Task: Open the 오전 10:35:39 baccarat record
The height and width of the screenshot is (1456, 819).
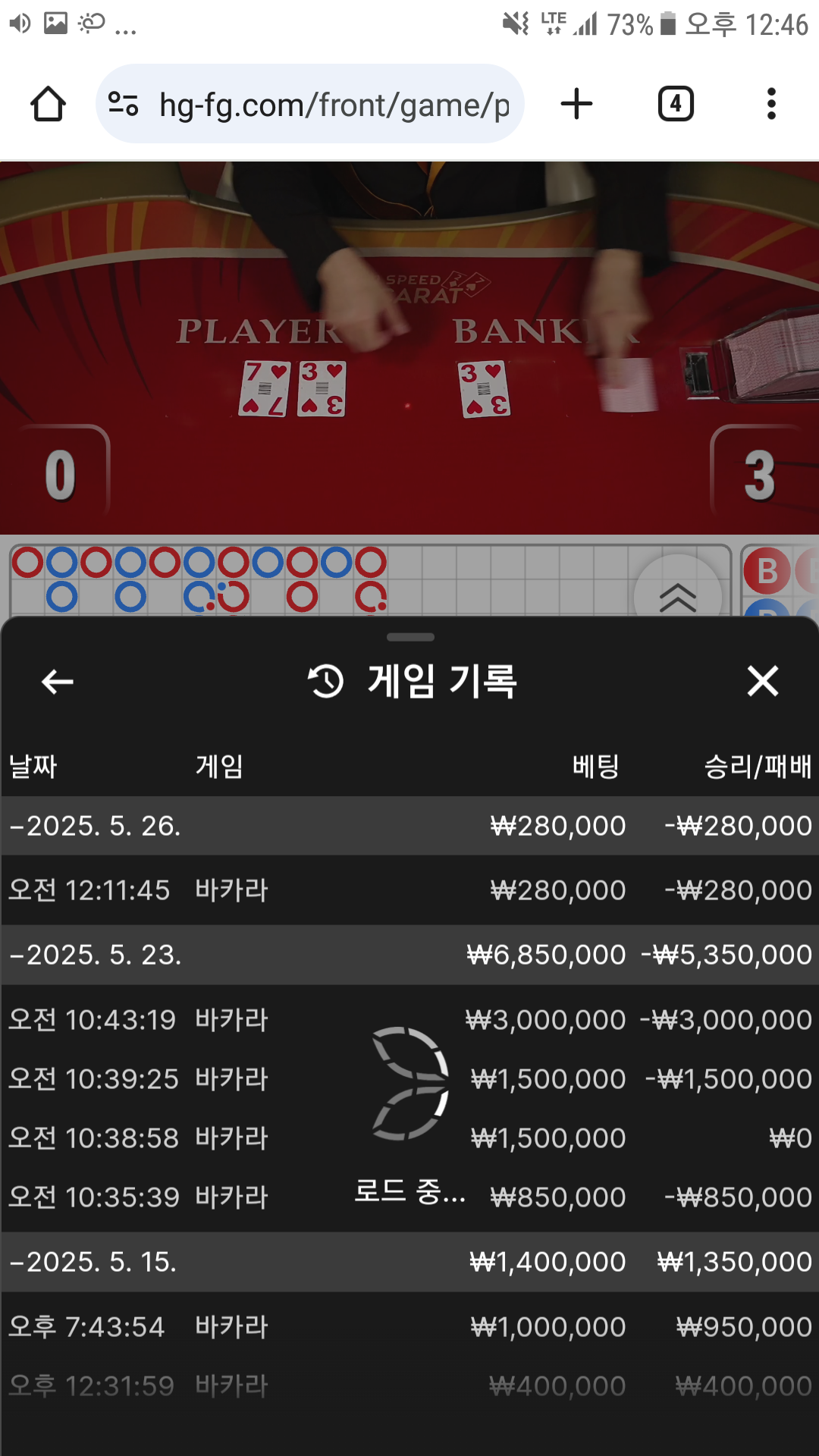Action: pyautogui.click(x=227, y=1197)
